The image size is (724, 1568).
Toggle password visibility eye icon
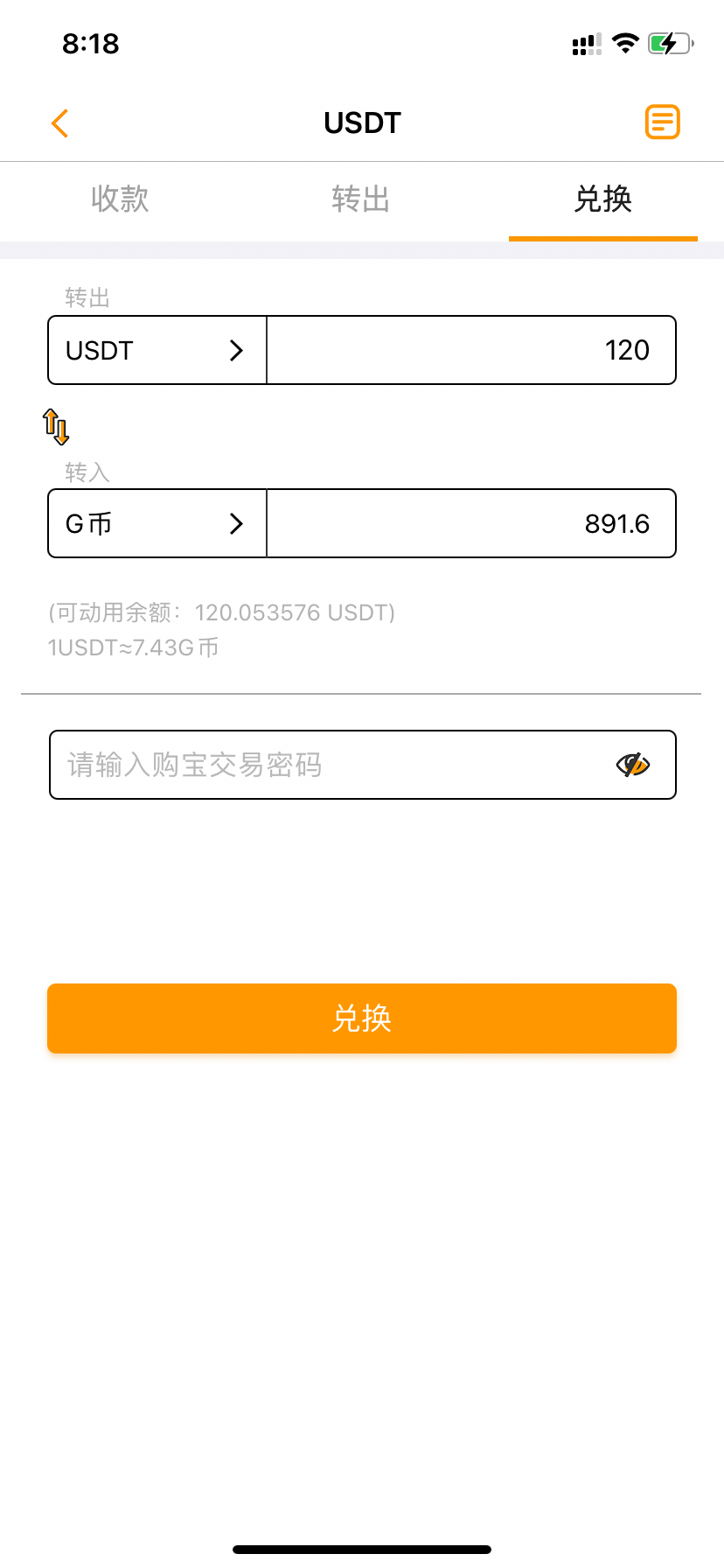(x=633, y=765)
